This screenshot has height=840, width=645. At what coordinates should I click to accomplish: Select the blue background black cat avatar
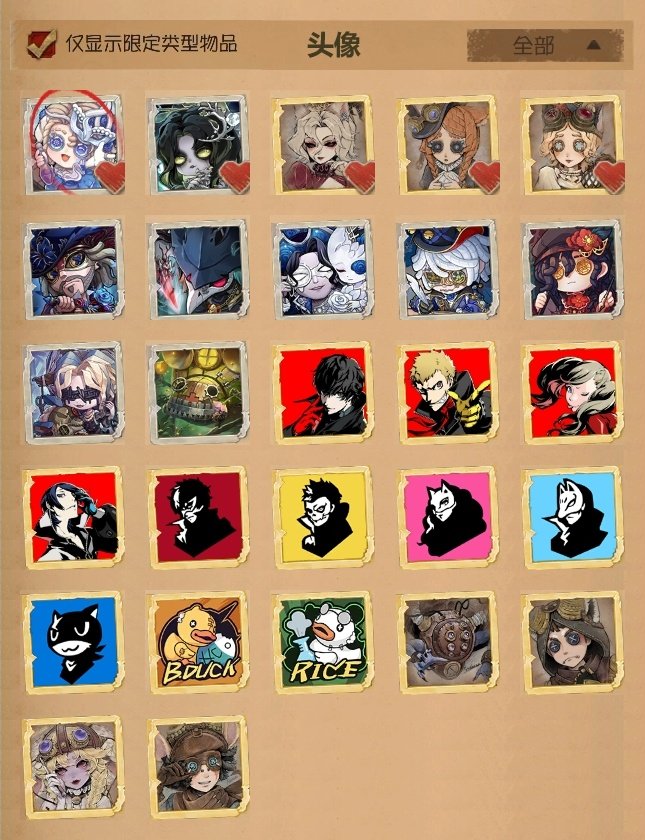(x=72, y=642)
